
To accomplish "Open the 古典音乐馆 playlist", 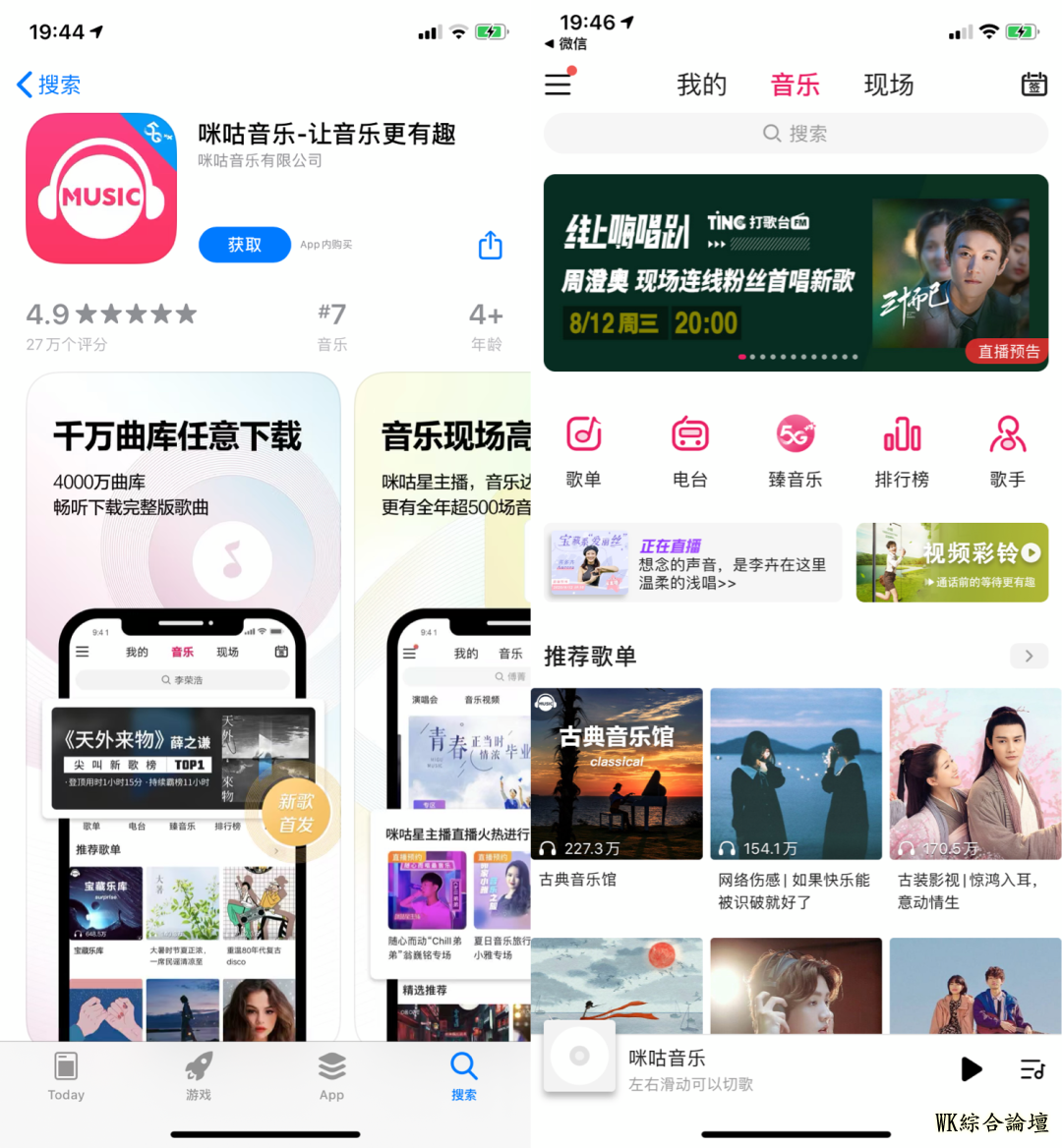I will pos(617,775).
